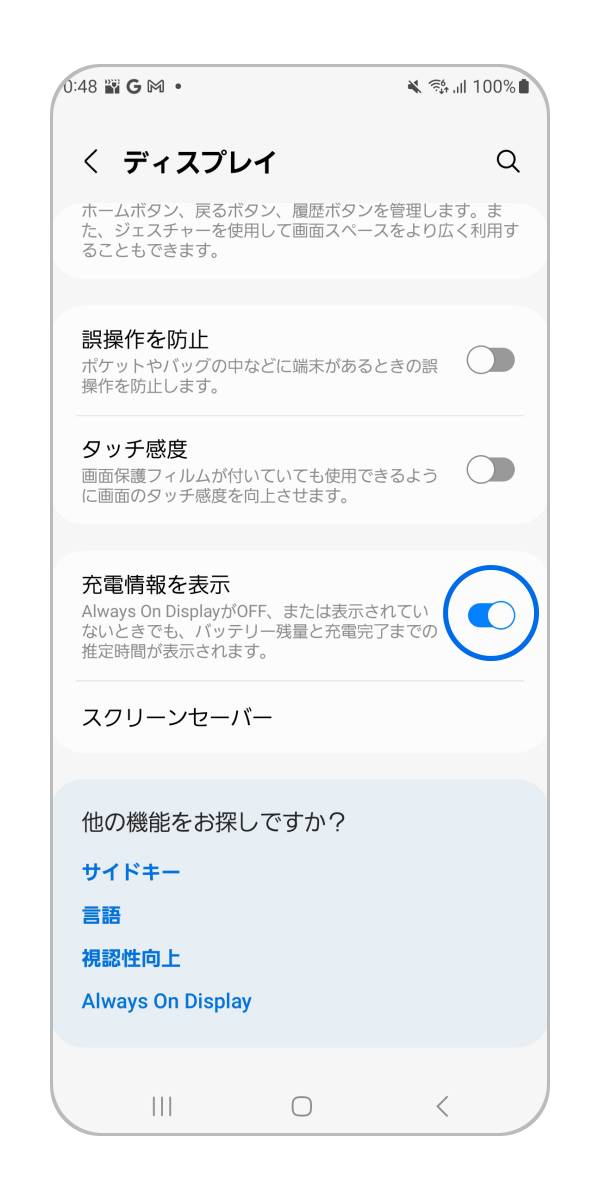Disable the 充電情報を表示 switch

click(491, 615)
